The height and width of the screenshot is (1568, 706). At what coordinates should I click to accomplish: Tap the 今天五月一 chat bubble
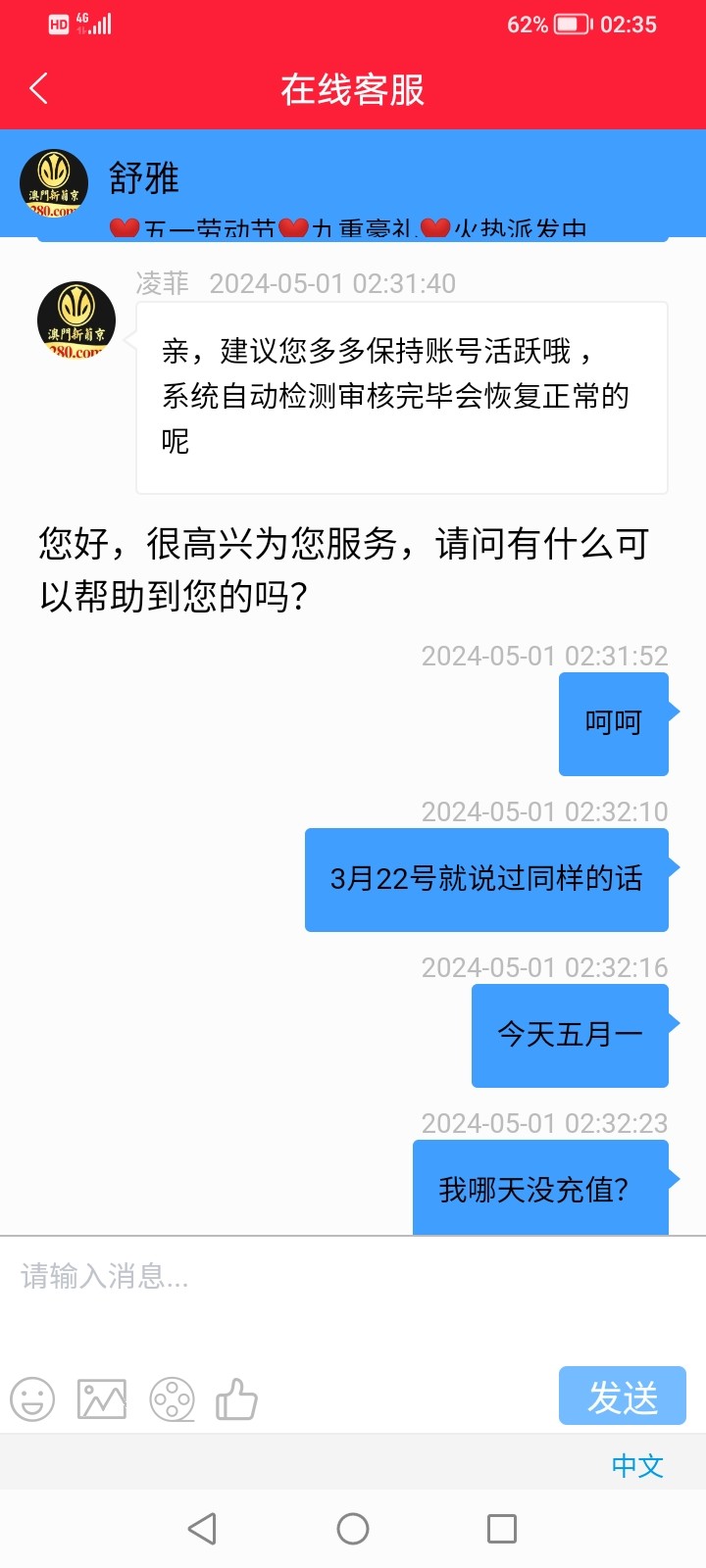click(x=569, y=1035)
